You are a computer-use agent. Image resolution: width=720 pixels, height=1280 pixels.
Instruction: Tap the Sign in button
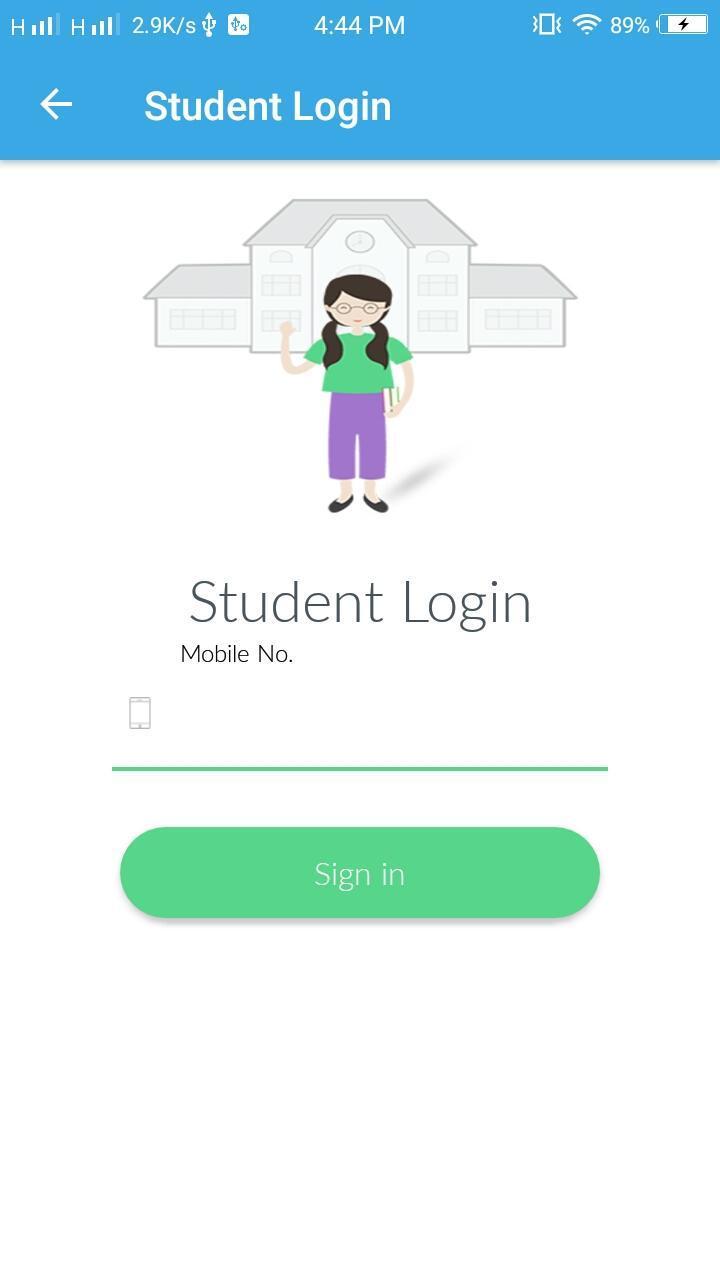(360, 873)
